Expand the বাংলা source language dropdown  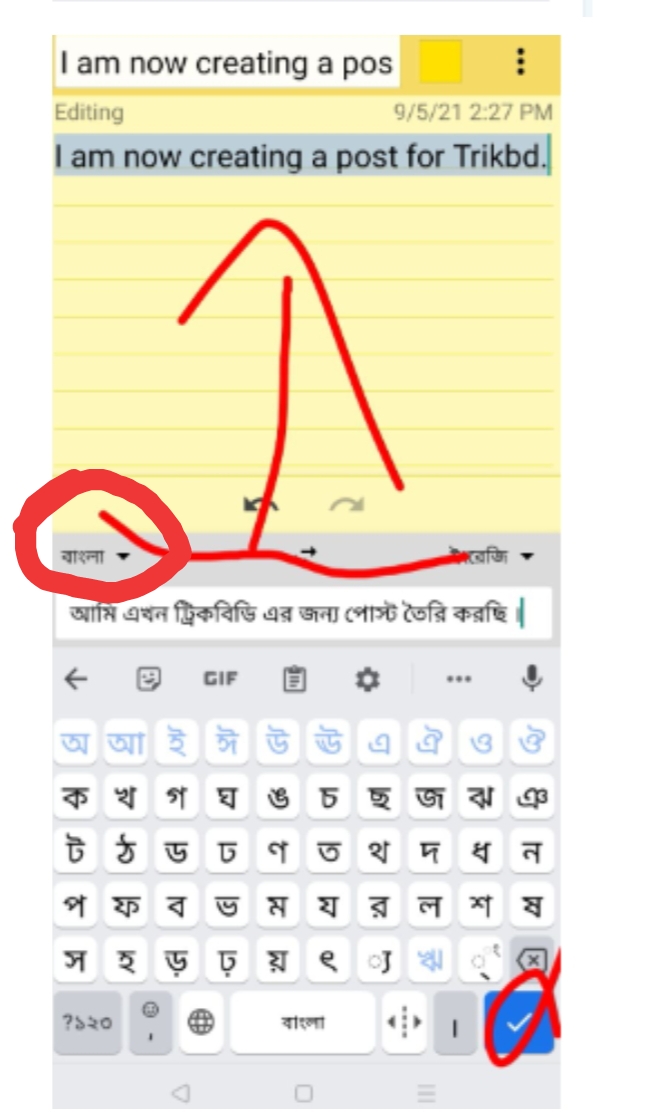tap(95, 557)
